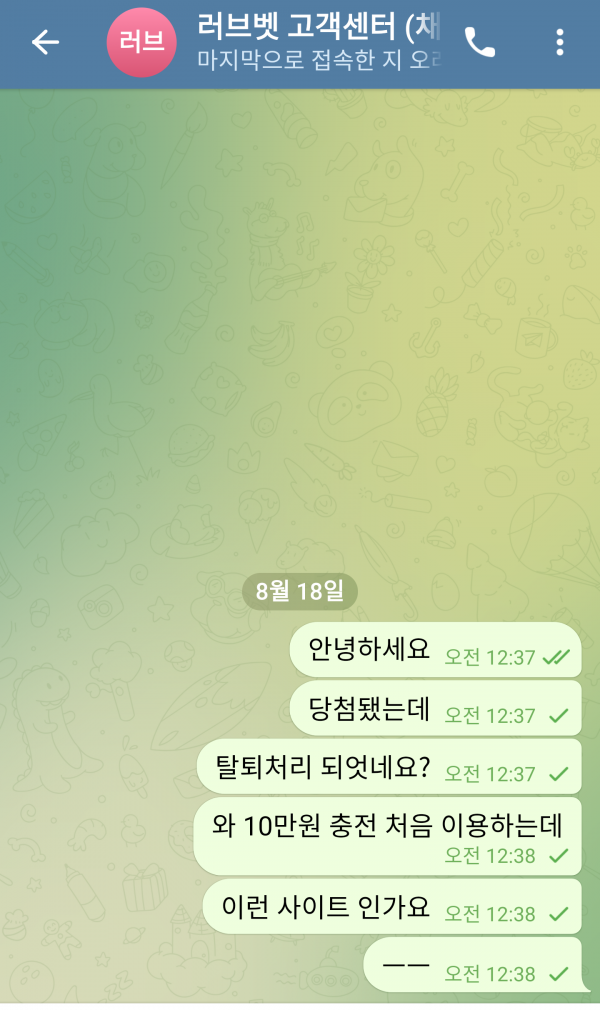Start a voice call with 러브벳 고객센터
The height and width of the screenshot is (1010, 600).
coord(480,42)
